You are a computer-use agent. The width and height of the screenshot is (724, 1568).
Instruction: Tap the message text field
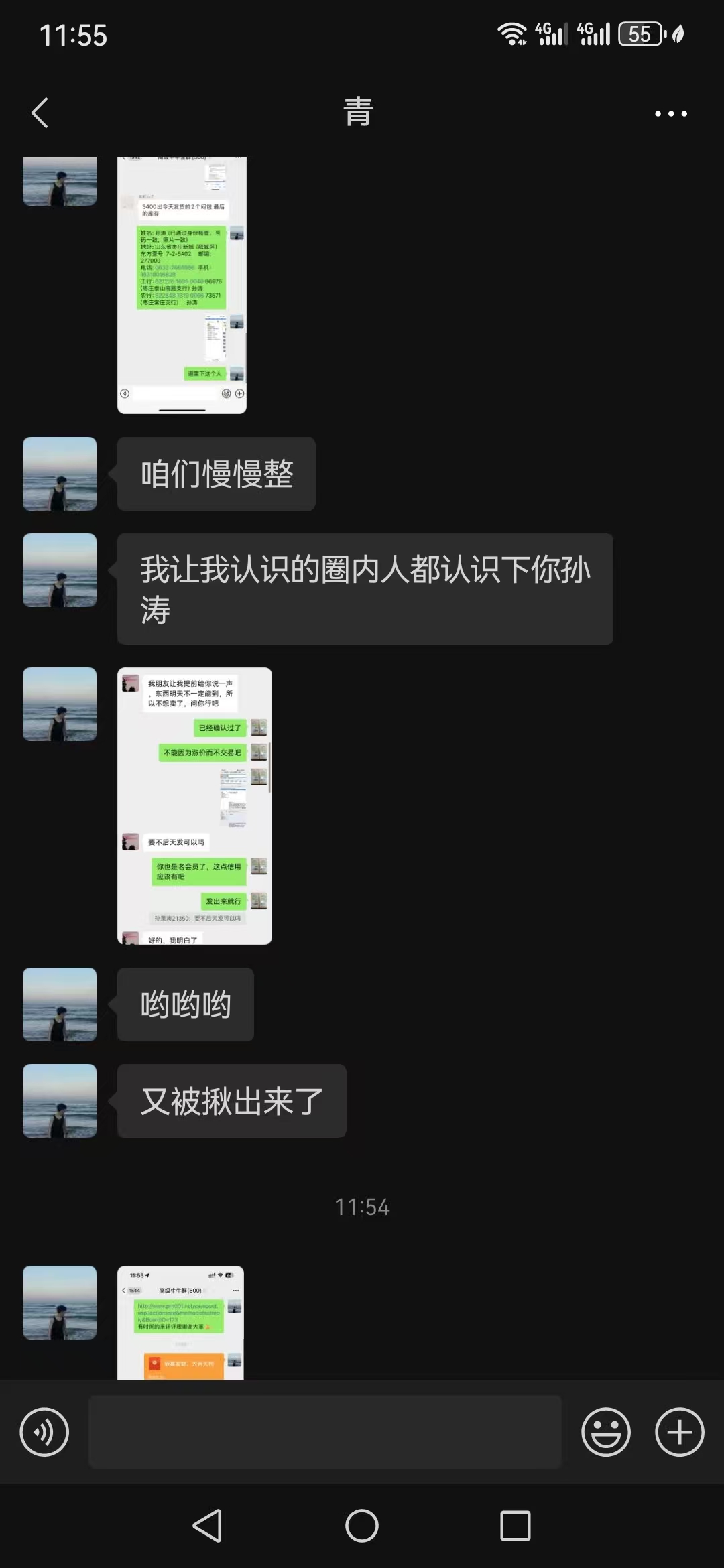325,1433
